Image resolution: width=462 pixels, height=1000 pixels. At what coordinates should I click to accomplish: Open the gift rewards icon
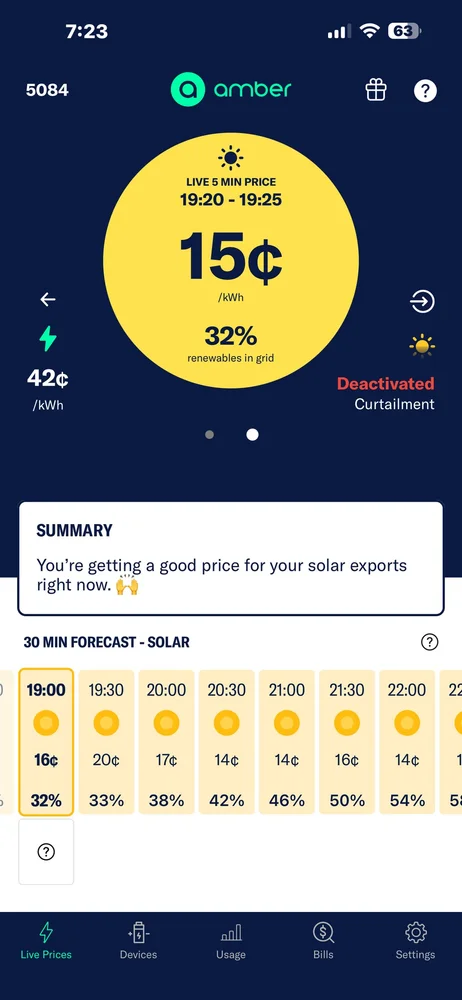click(x=376, y=90)
